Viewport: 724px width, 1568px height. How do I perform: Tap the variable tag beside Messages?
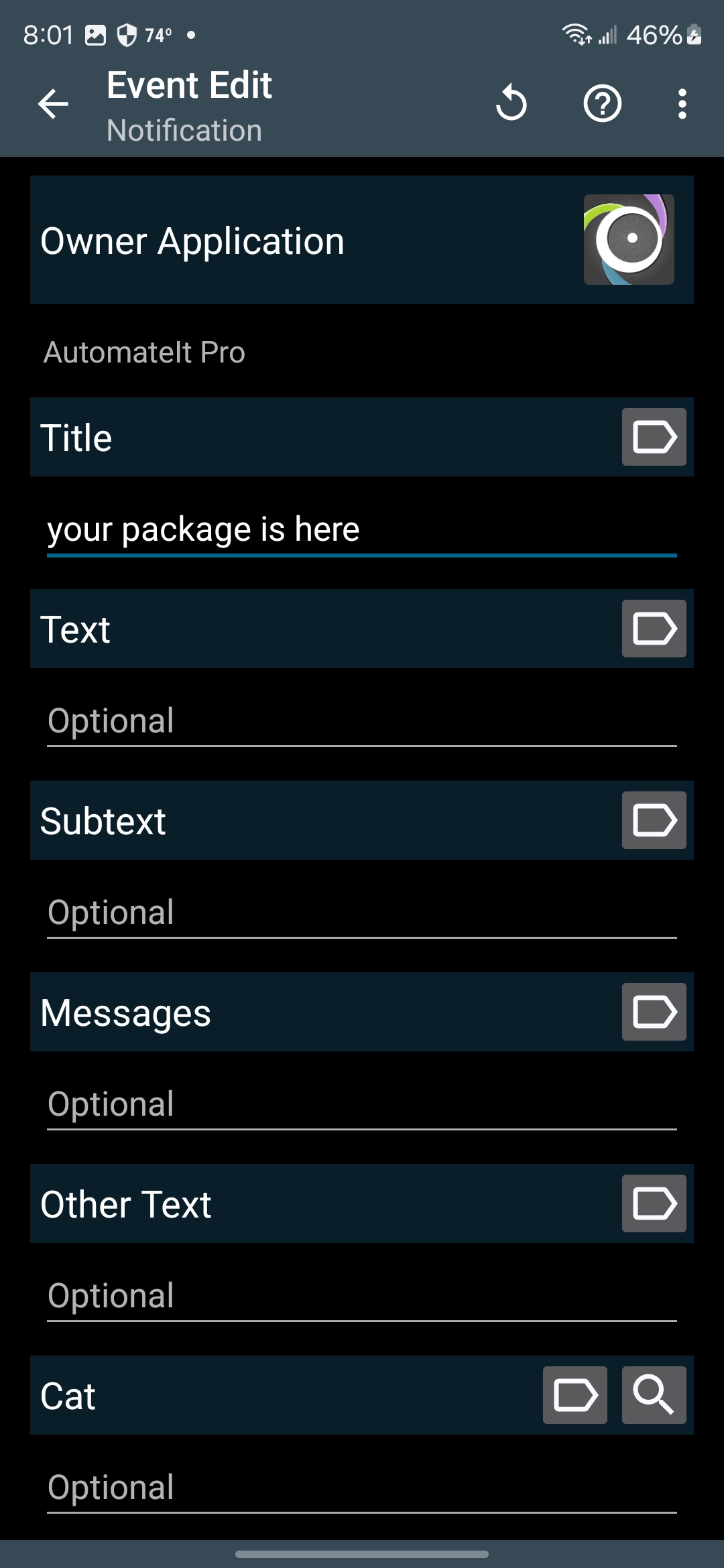[654, 1012]
